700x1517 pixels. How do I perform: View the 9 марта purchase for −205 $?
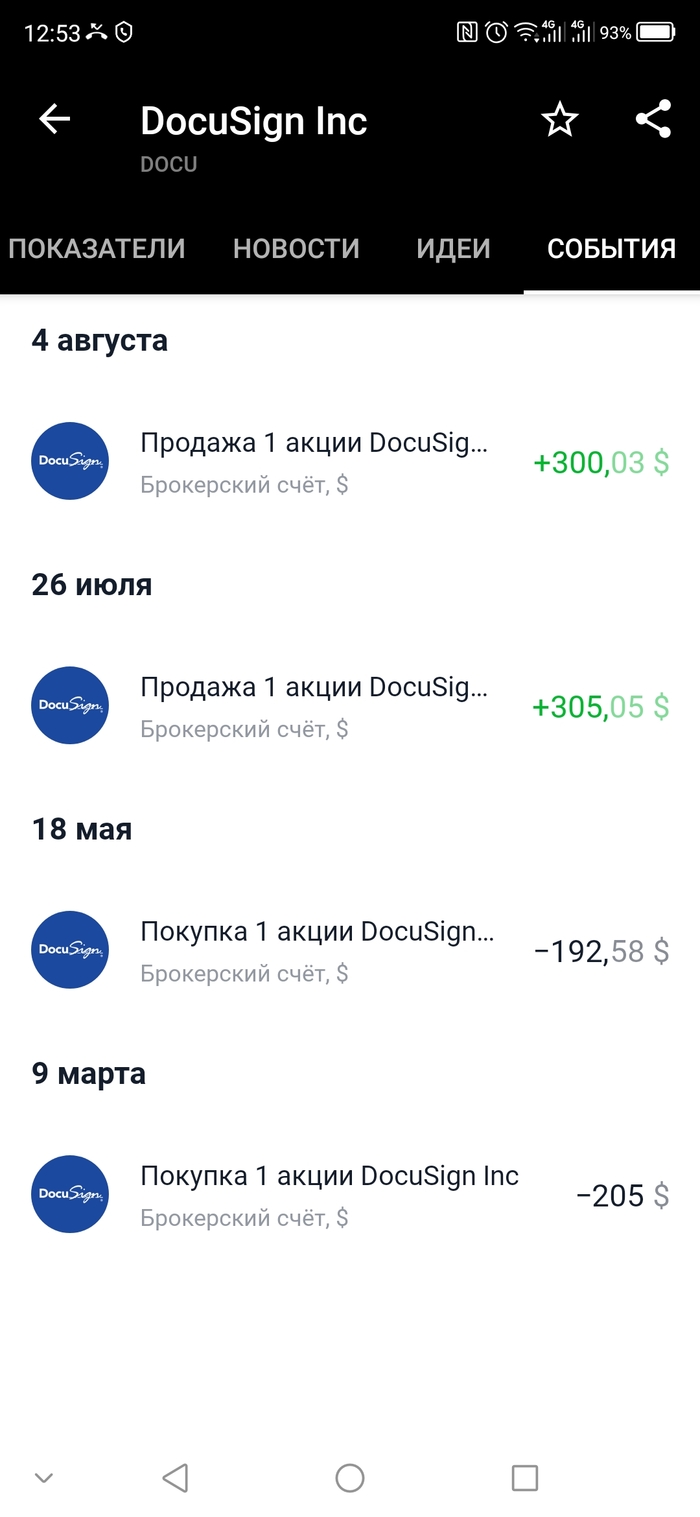pyautogui.click(x=350, y=1194)
